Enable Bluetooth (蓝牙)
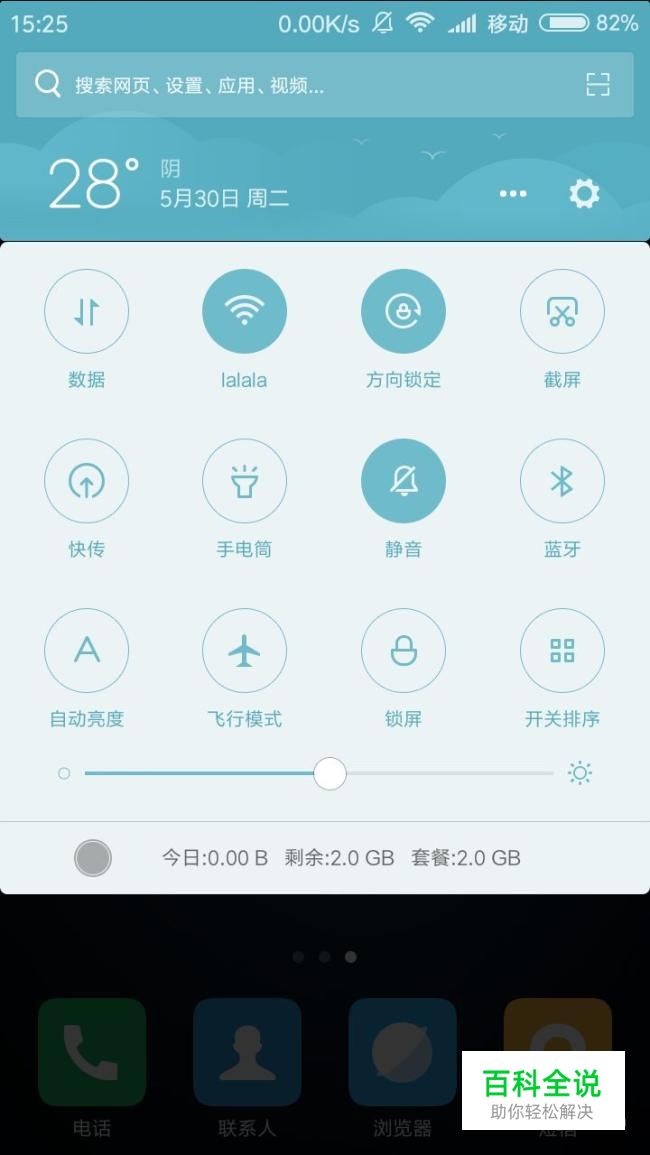650x1155 pixels. coord(562,482)
